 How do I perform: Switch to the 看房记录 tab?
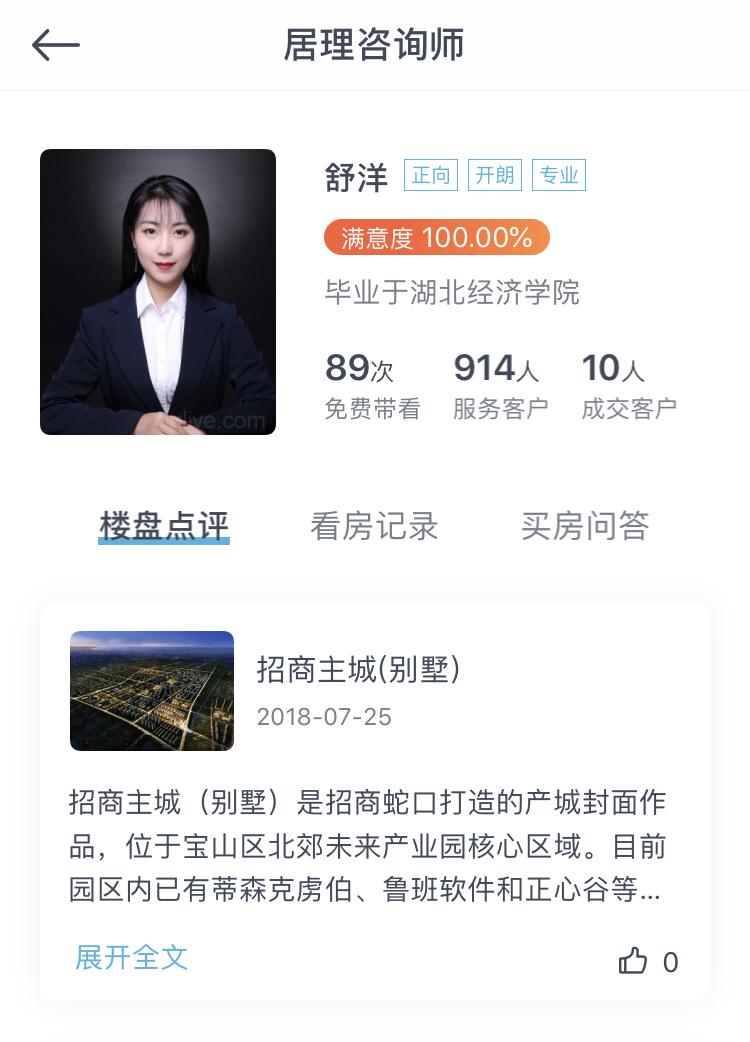point(374,526)
